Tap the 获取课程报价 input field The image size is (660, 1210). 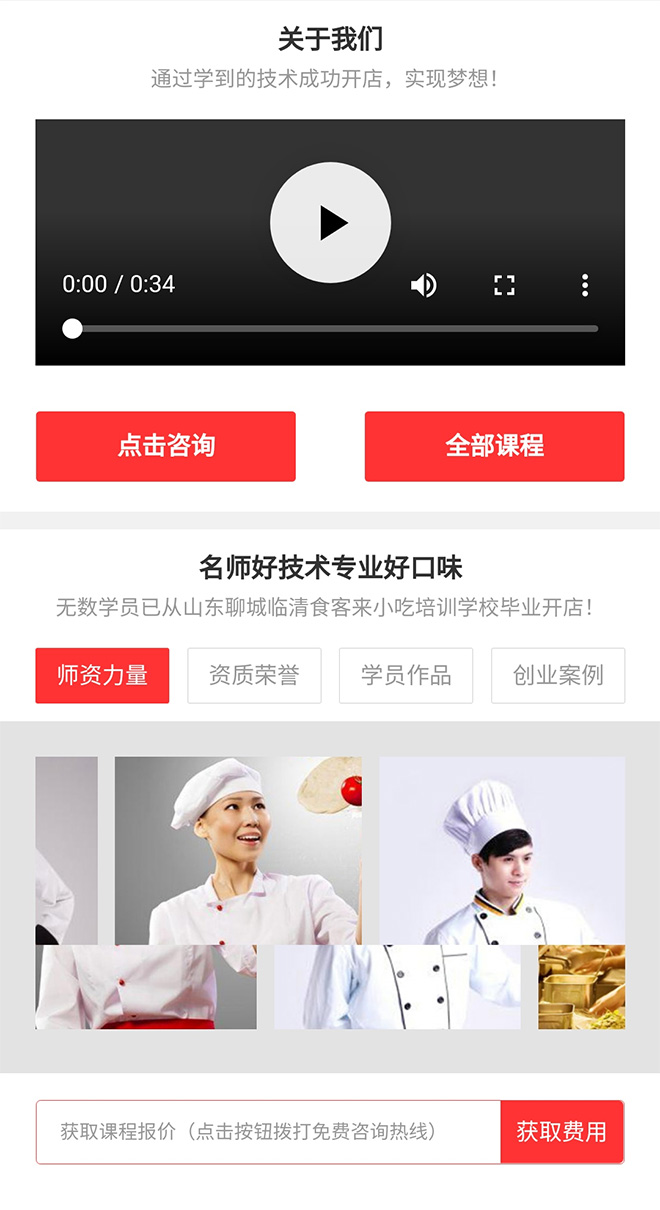pos(268,1132)
